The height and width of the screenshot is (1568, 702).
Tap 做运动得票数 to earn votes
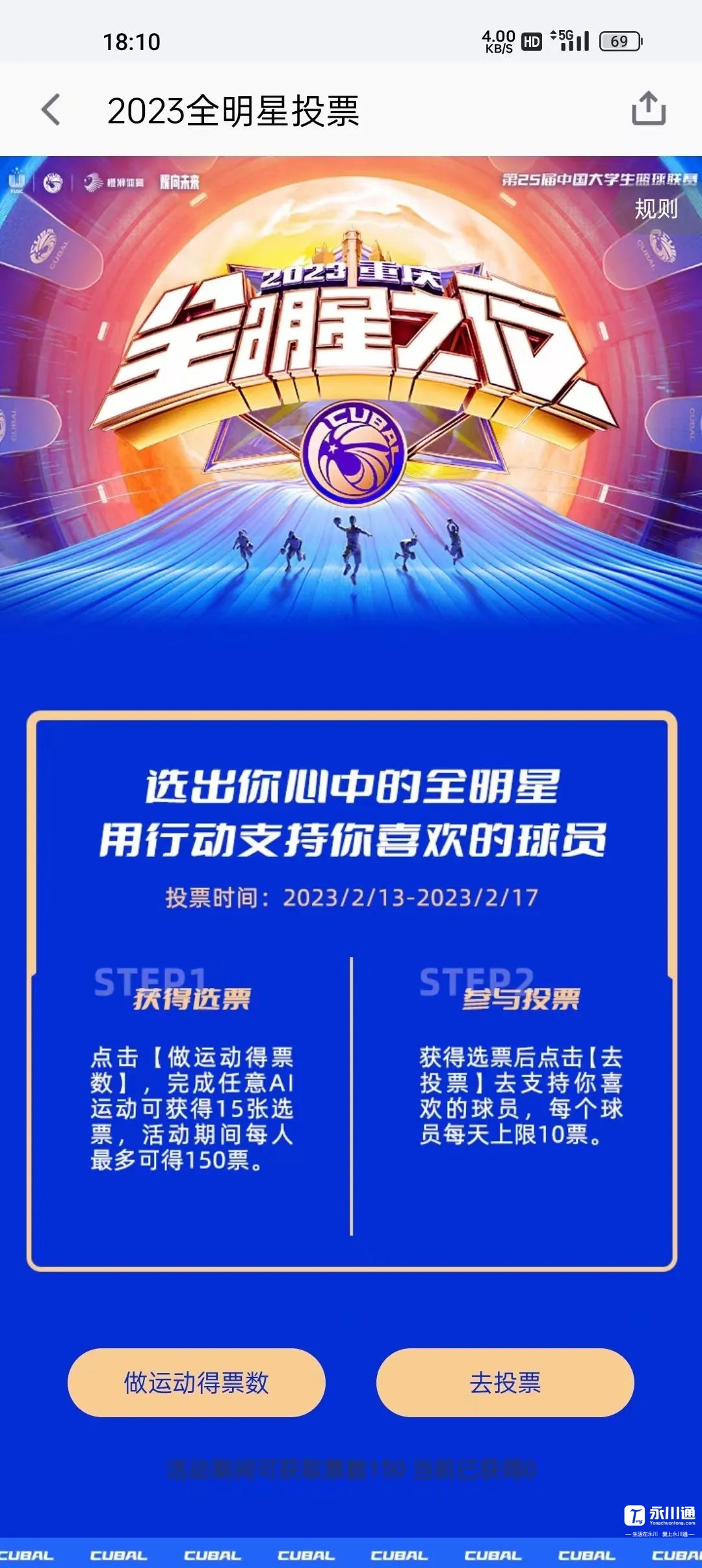[x=196, y=1383]
